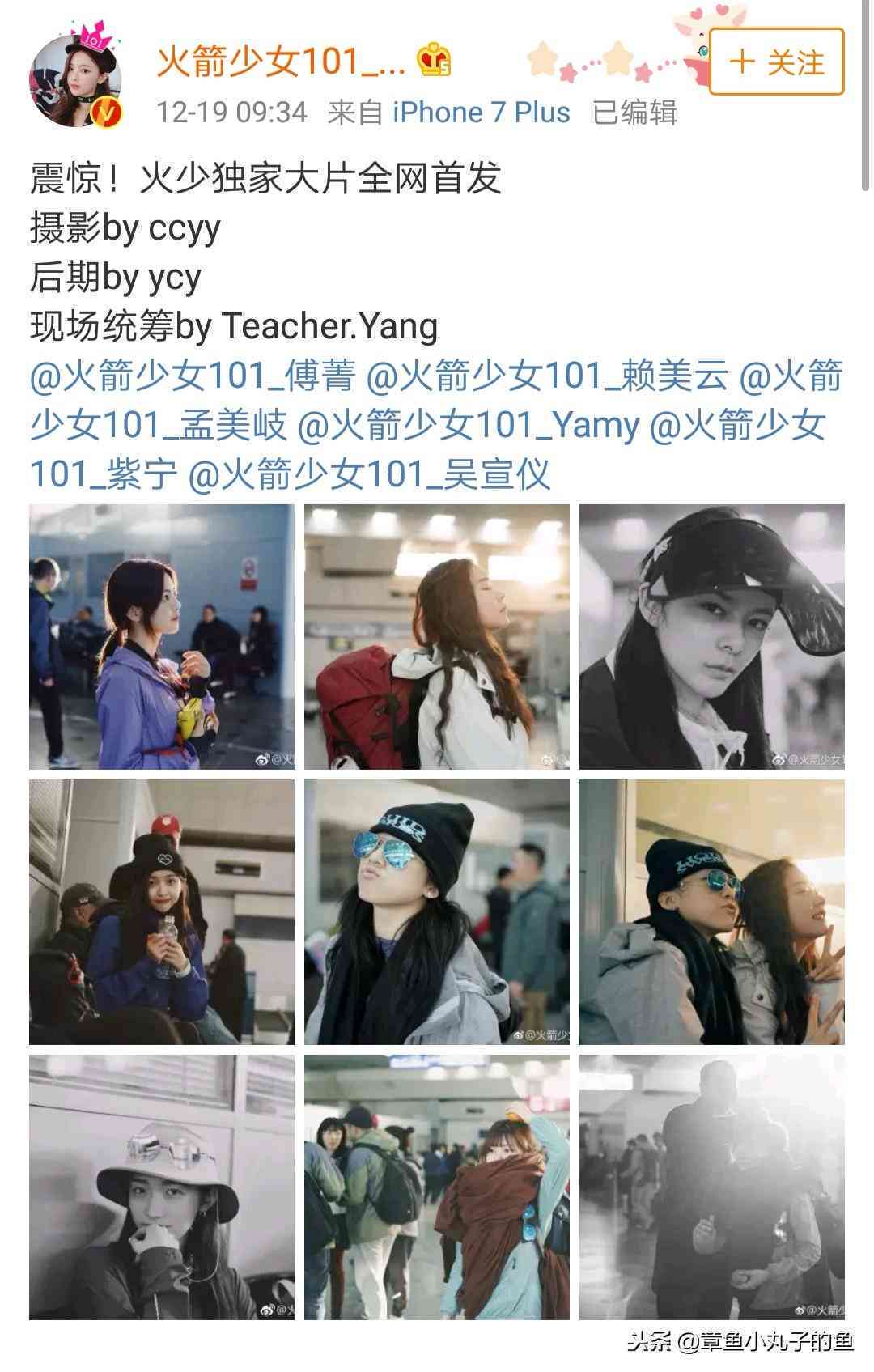This screenshot has width=874, height=1372.
Task: Open the hazy backlit silhouette photo
Action: (x=711, y=1187)
